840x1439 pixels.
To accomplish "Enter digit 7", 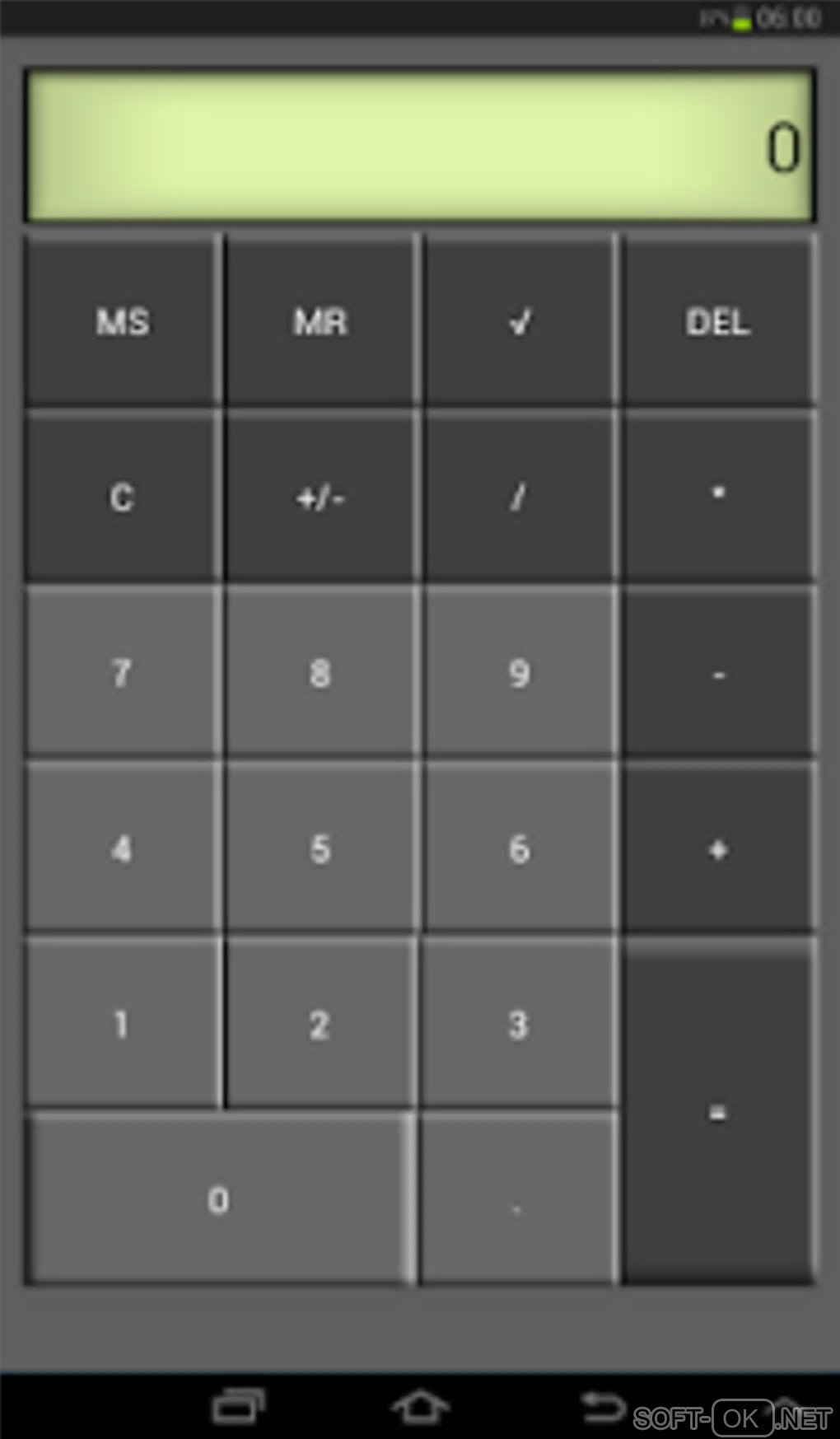I will [x=123, y=673].
